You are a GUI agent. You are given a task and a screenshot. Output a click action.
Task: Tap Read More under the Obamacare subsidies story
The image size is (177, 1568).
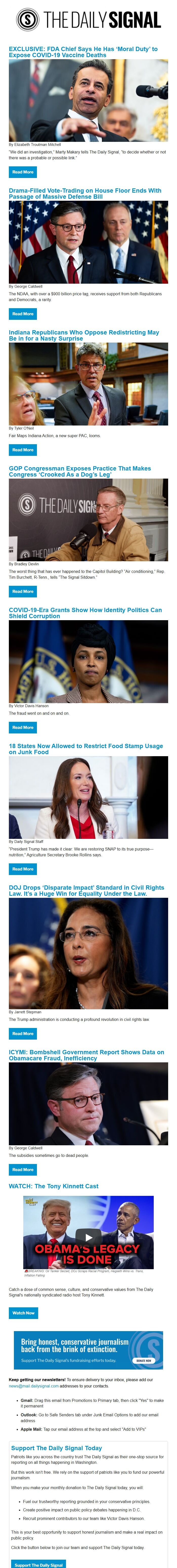click(23, 1170)
